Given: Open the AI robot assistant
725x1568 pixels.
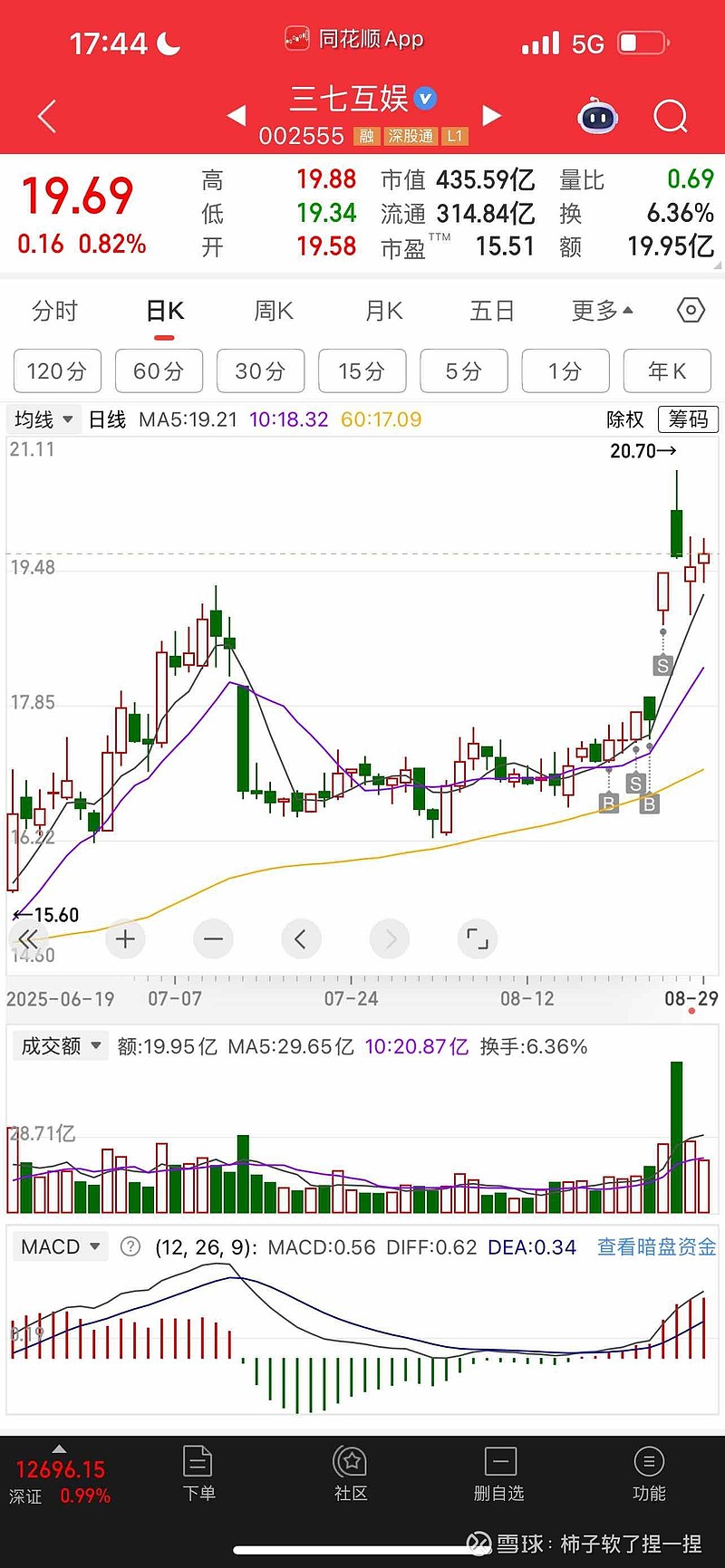Looking at the screenshot, I should pyautogui.click(x=597, y=117).
